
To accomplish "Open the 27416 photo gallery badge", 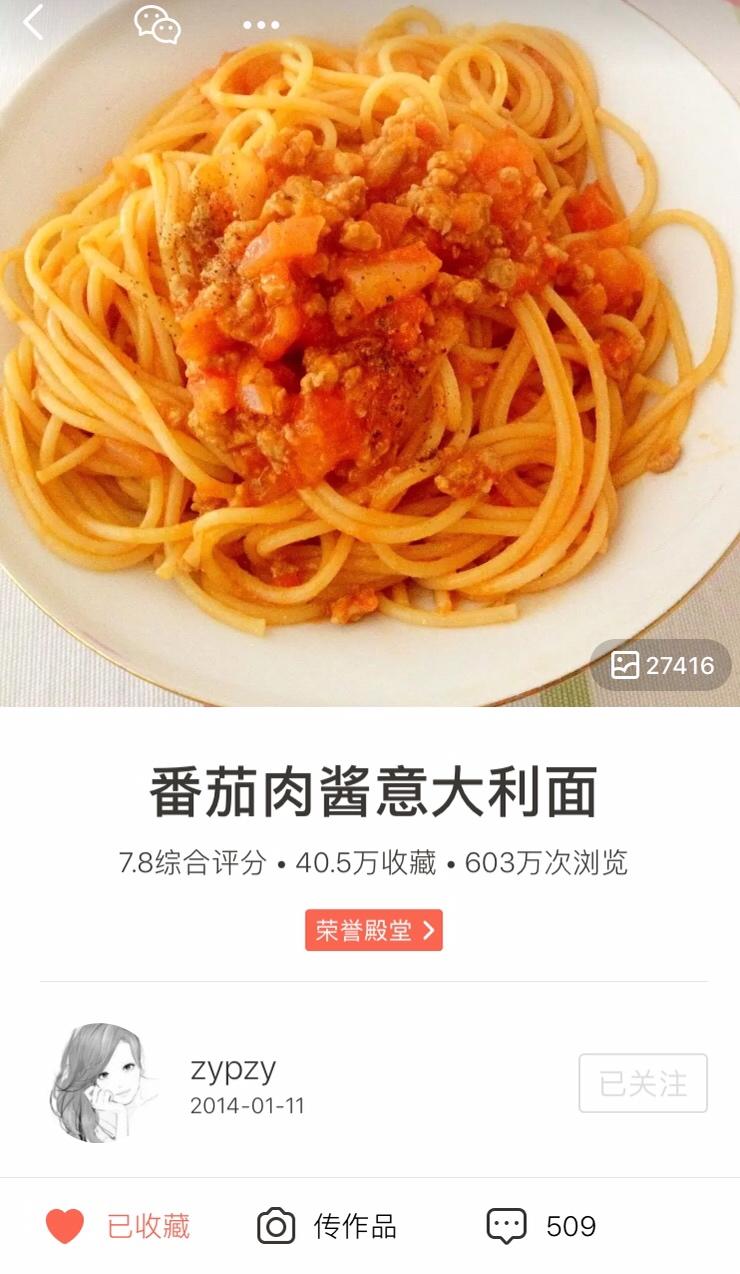I will [662, 665].
